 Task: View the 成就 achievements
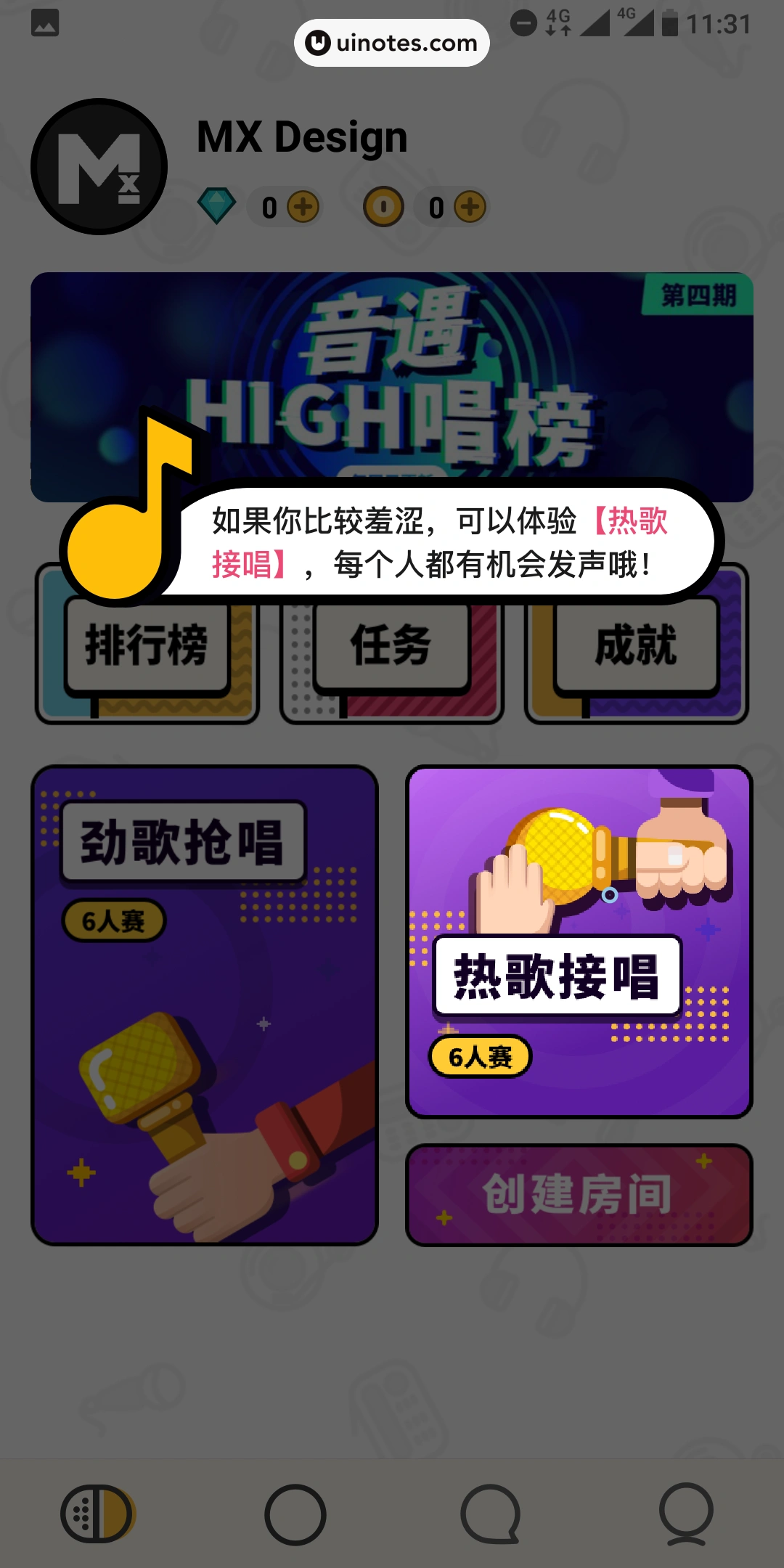[x=637, y=646]
